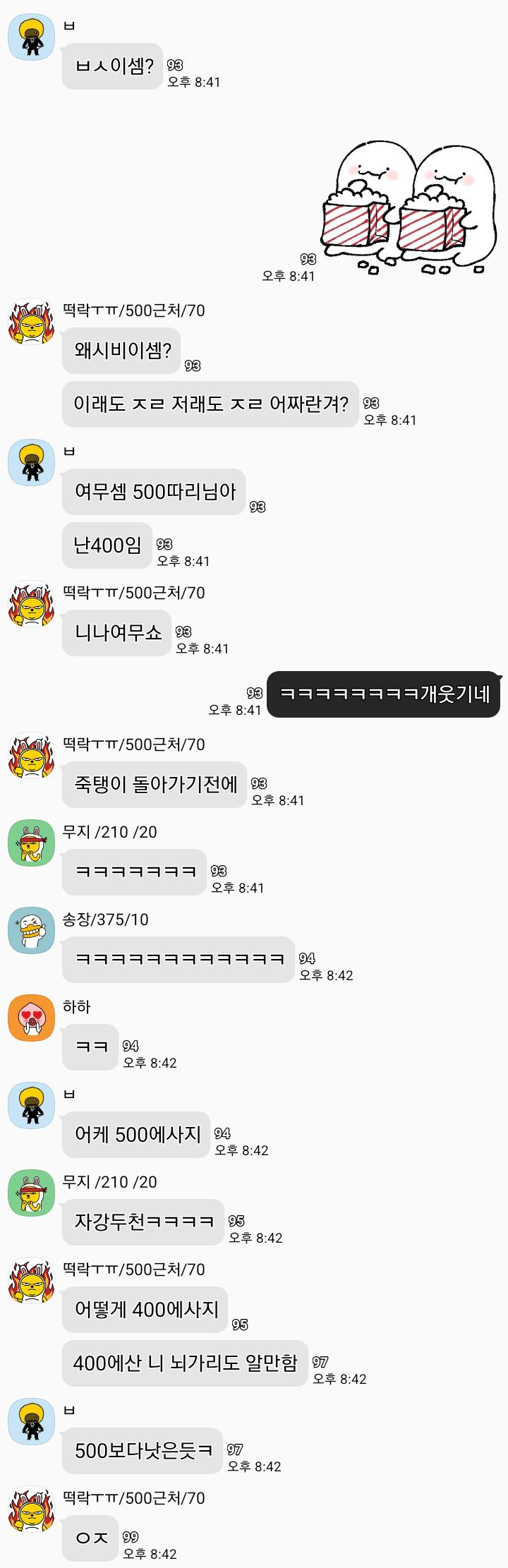The image size is (508, 1568).
Task: Open ㅂ's avatar beside 어케 500에사지
Action: click(x=31, y=1105)
